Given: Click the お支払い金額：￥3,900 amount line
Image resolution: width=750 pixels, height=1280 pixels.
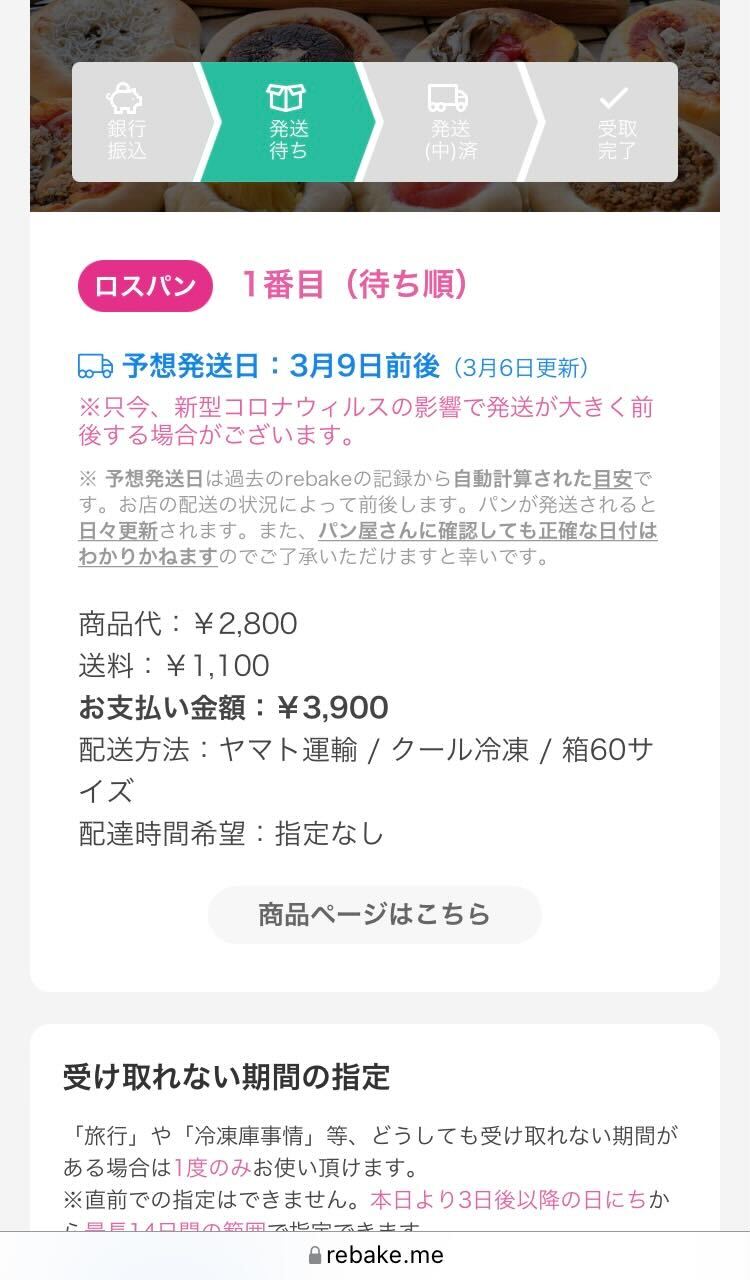Looking at the screenshot, I should (x=233, y=708).
